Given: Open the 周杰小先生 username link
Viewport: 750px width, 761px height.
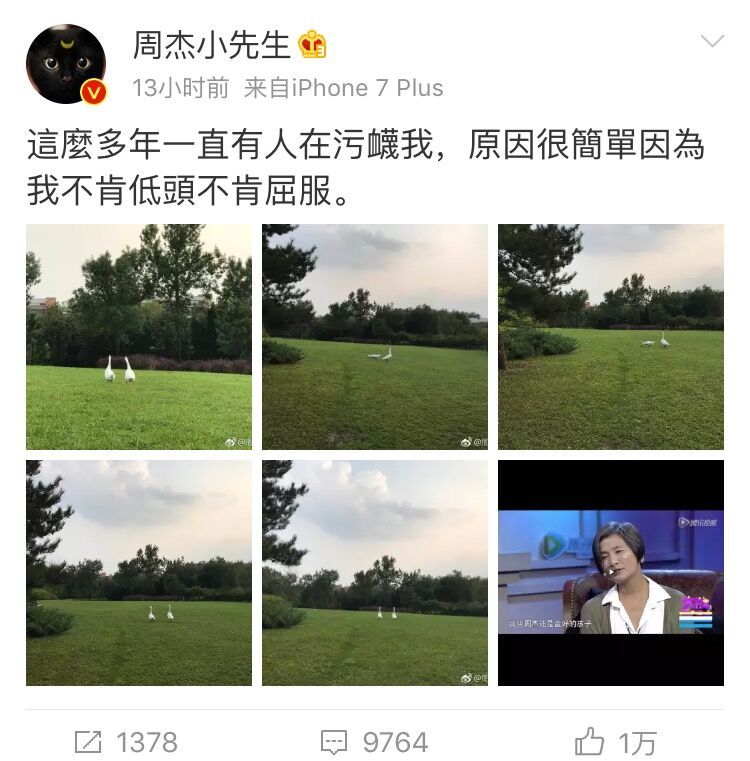Looking at the screenshot, I should click(x=211, y=45).
